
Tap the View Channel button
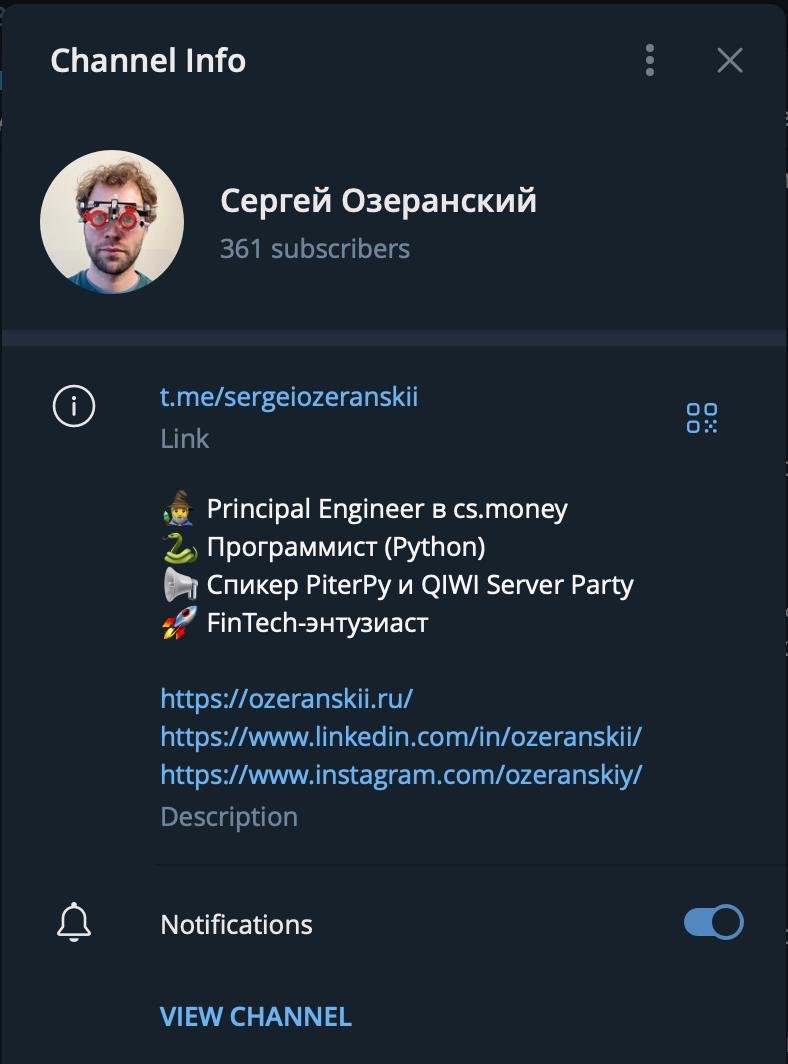point(256,1017)
